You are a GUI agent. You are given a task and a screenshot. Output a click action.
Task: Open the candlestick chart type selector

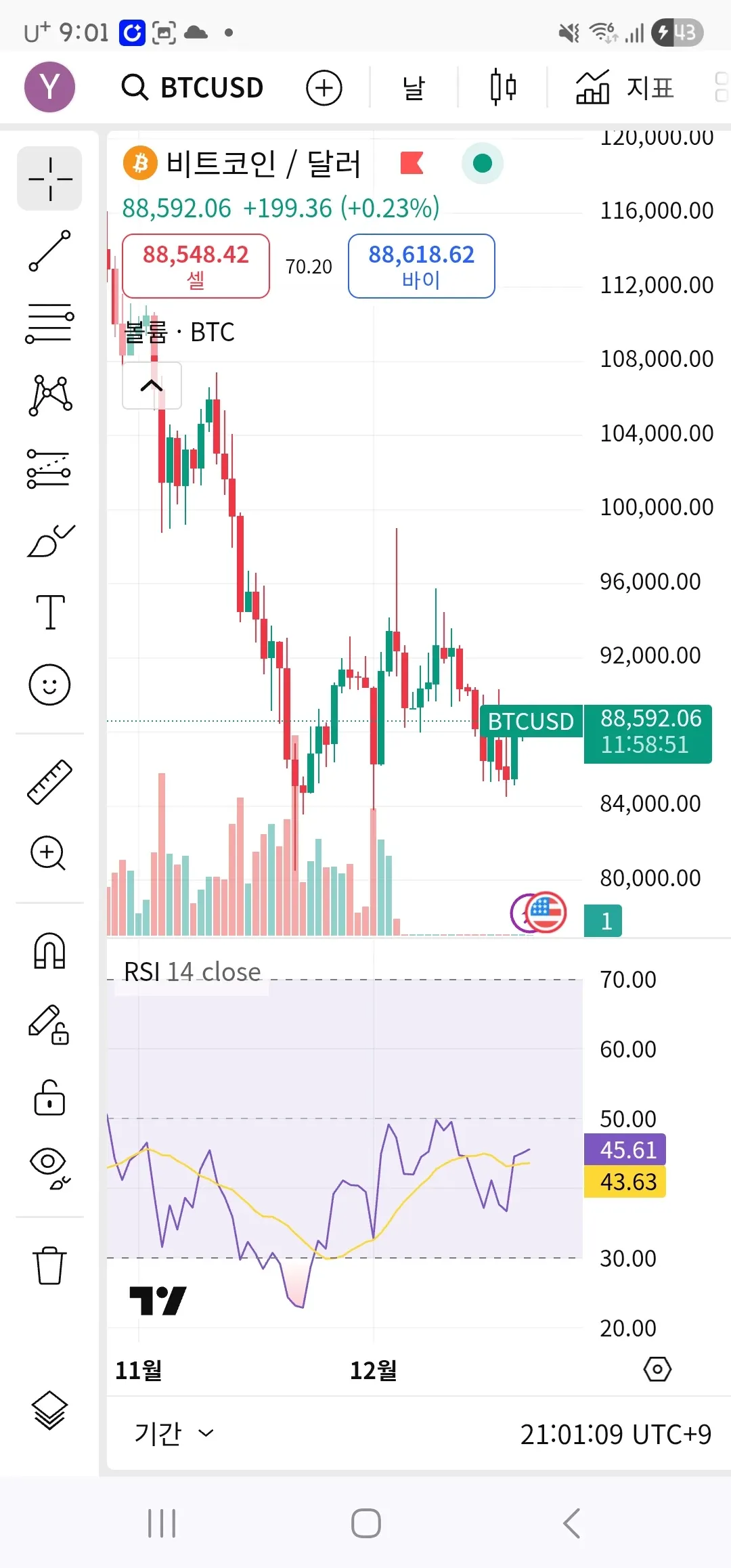503,87
